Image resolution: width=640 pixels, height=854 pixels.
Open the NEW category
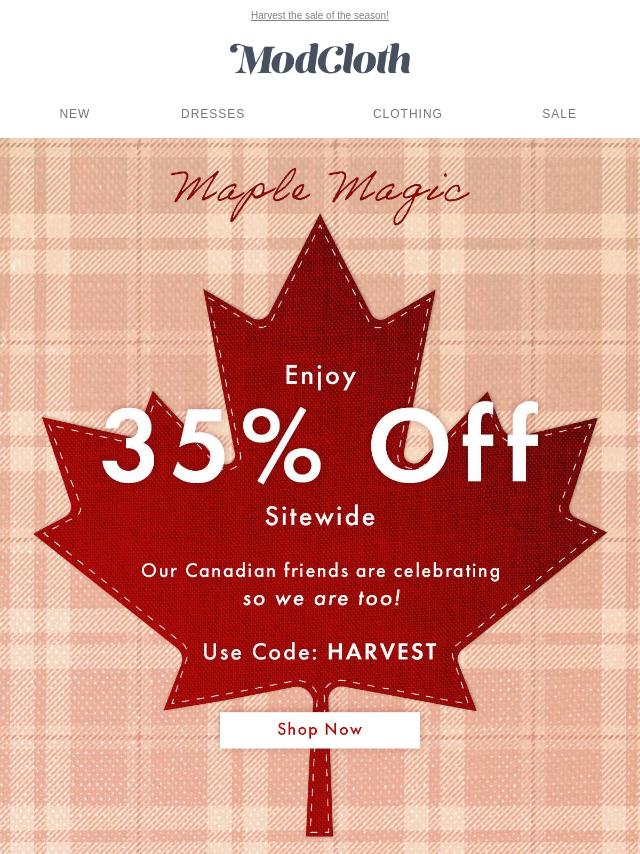pyautogui.click(x=75, y=115)
